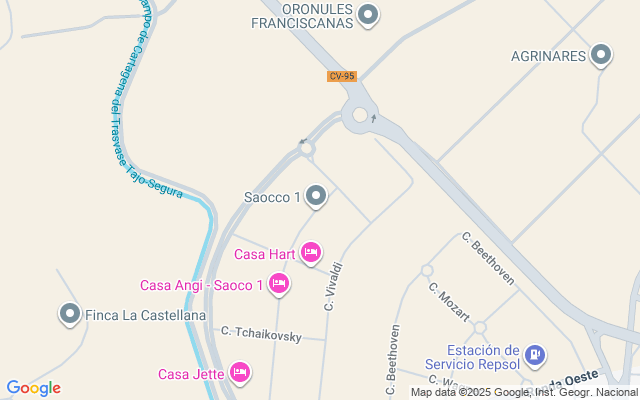Tap the Saocco 1 location pin
The width and height of the screenshot is (640, 400).
(x=316, y=196)
